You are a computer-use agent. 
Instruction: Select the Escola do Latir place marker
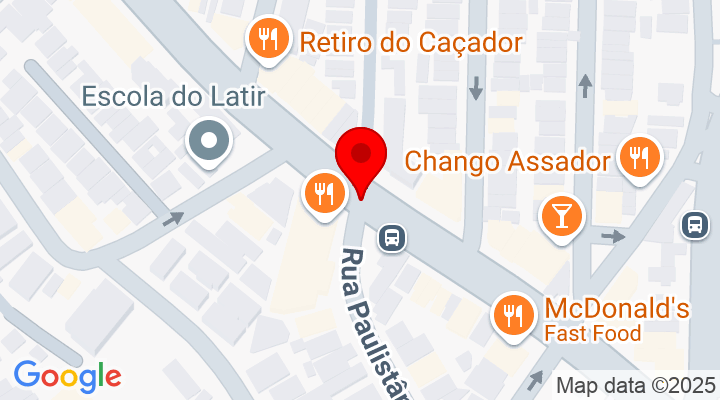209,141
